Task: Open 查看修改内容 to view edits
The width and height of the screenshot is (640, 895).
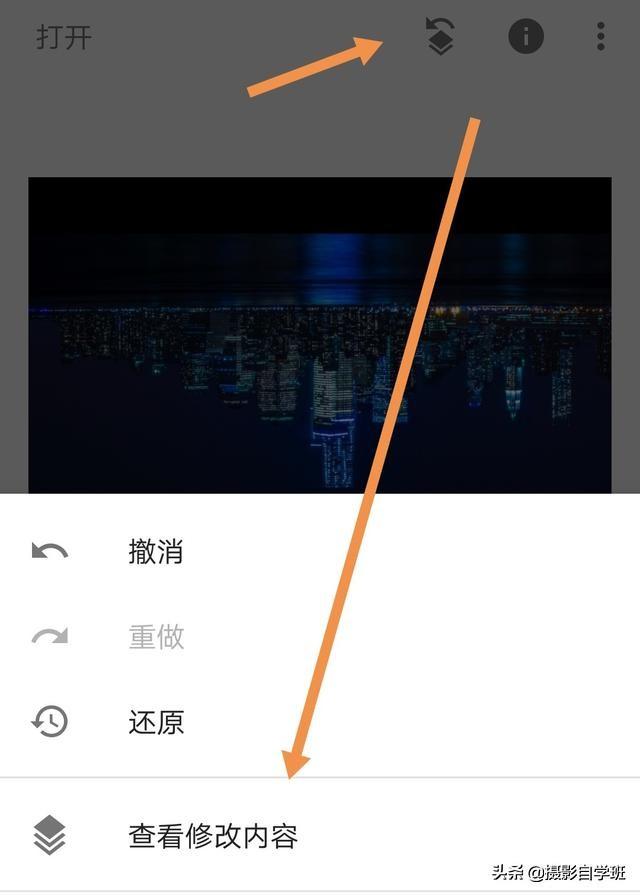Action: (213, 836)
